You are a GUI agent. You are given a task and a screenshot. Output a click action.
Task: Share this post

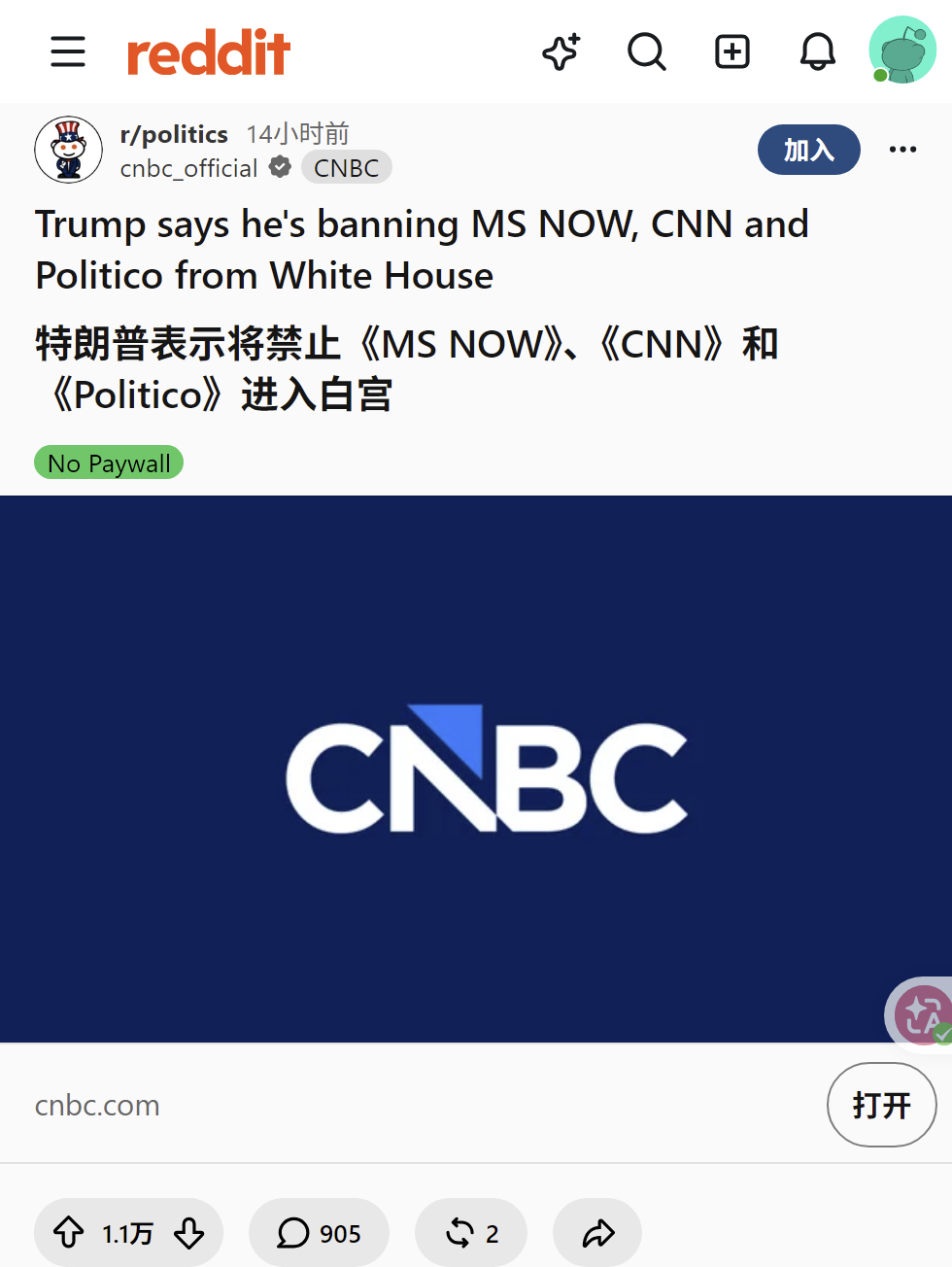(x=597, y=1233)
